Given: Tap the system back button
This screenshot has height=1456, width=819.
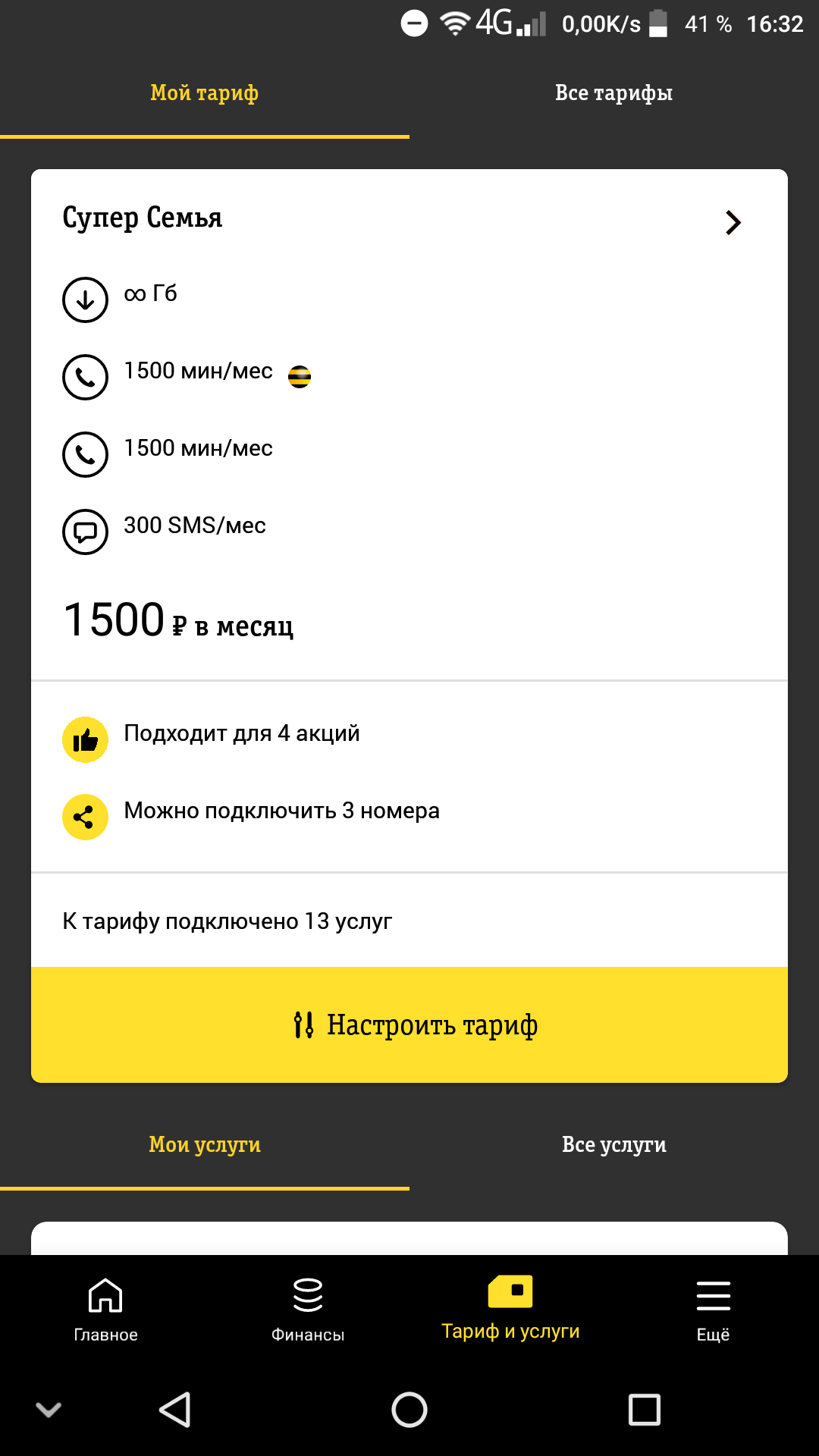Looking at the screenshot, I should pyautogui.click(x=175, y=1410).
